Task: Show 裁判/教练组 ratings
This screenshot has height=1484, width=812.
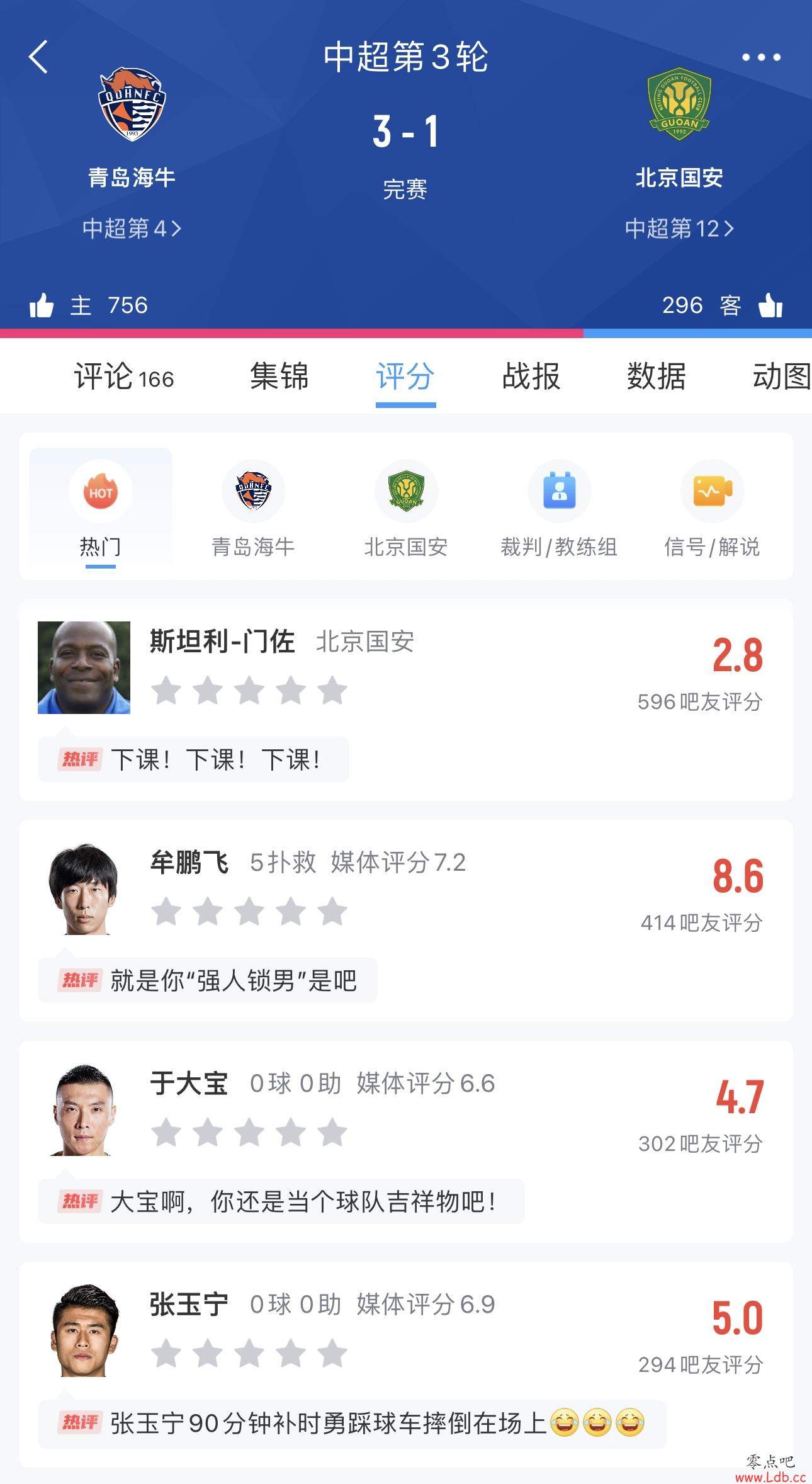Action: (559, 511)
